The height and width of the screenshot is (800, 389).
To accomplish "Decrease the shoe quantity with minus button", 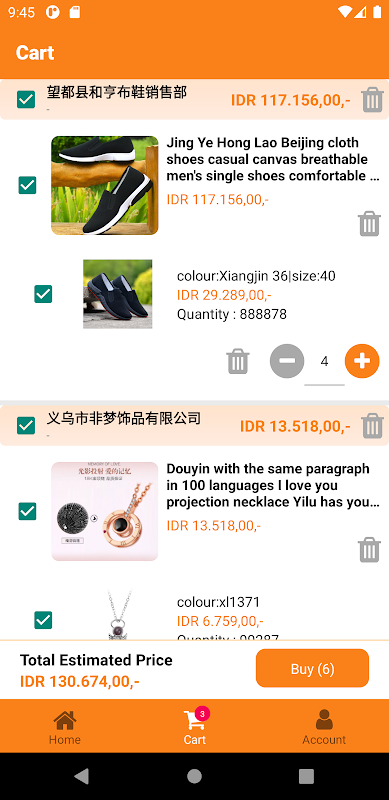I will coord(287,361).
